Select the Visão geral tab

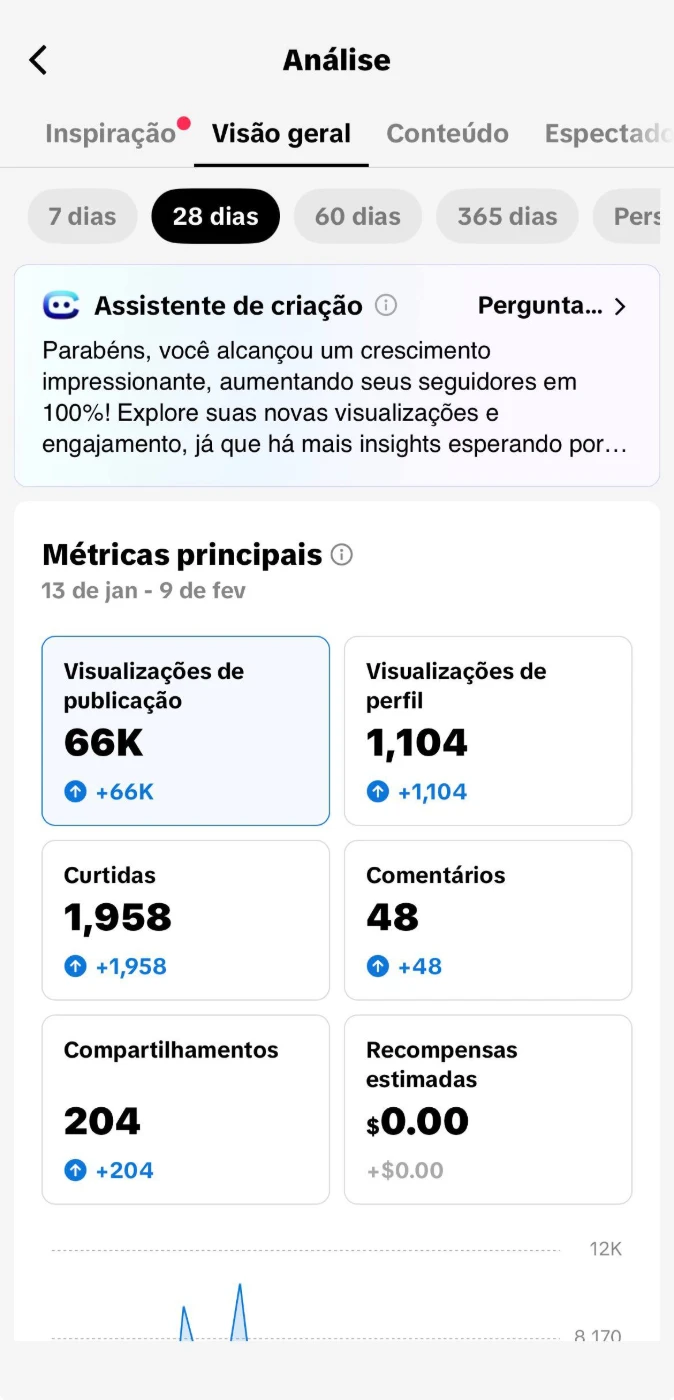[281, 134]
